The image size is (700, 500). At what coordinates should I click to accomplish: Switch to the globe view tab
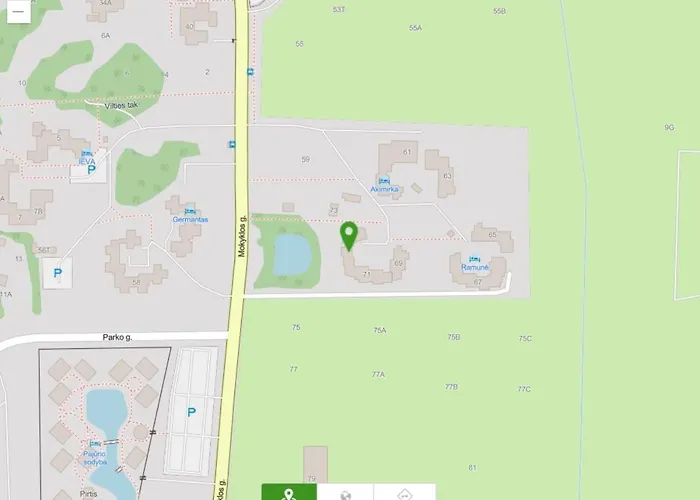pos(346,493)
